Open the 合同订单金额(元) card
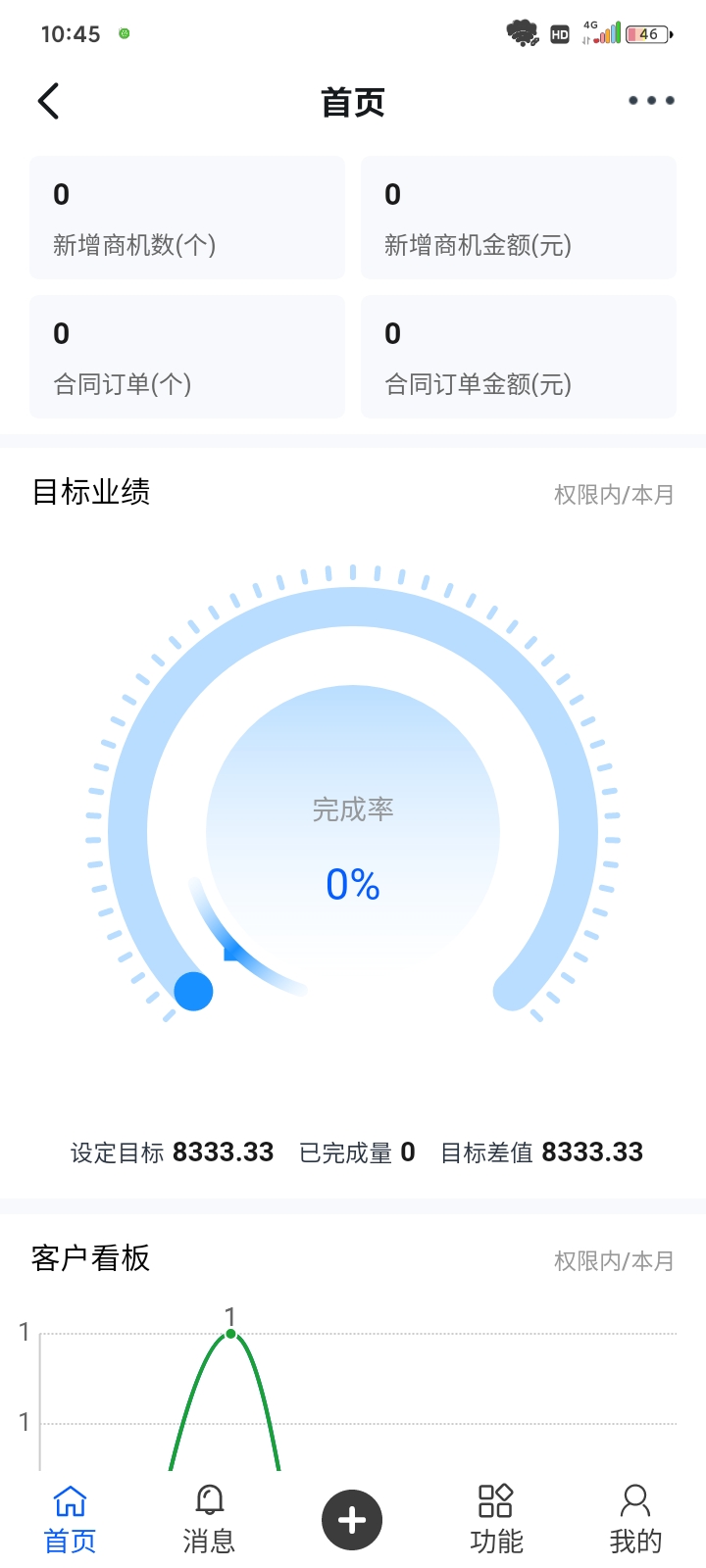The image size is (706, 1568). click(x=519, y=357)
